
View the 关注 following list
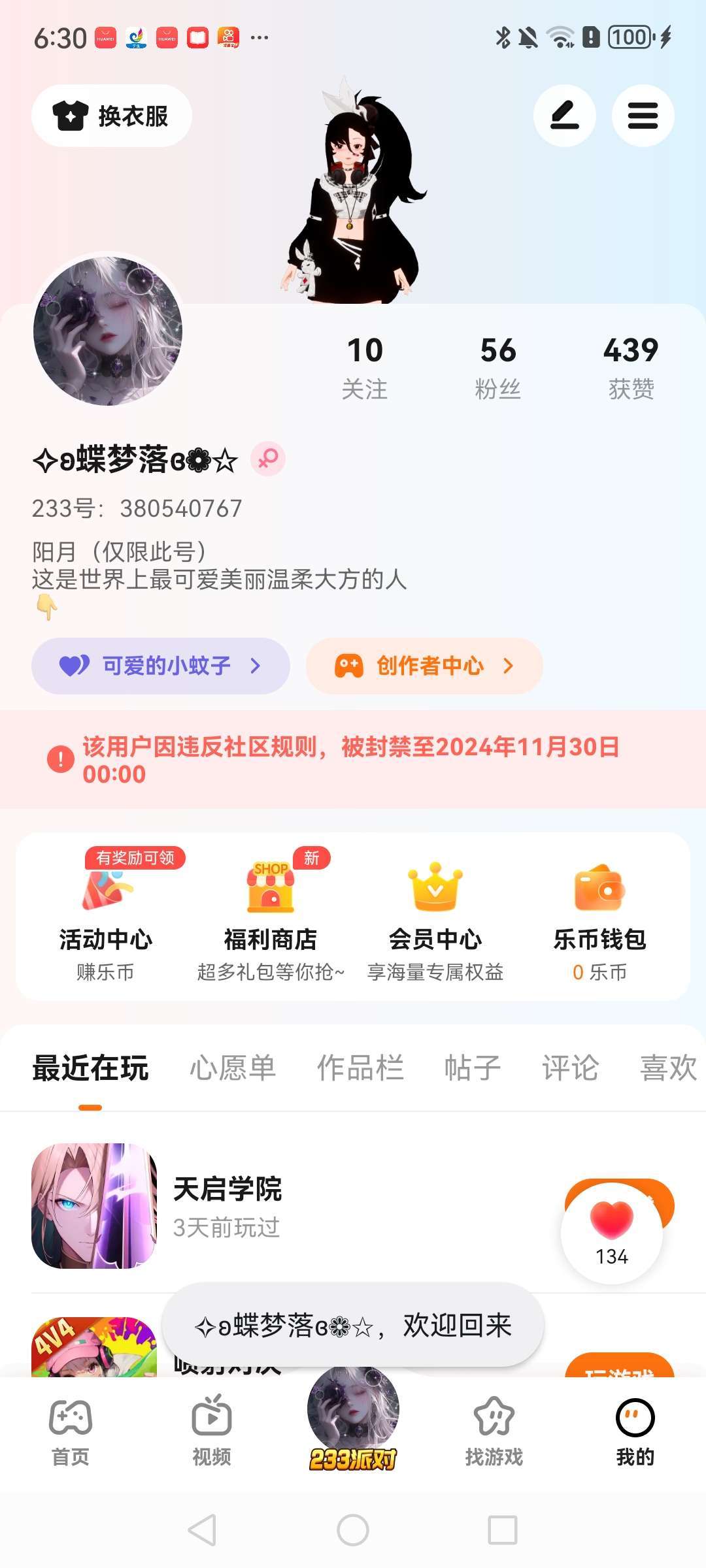pyautogui.click(x=365, y=367)
